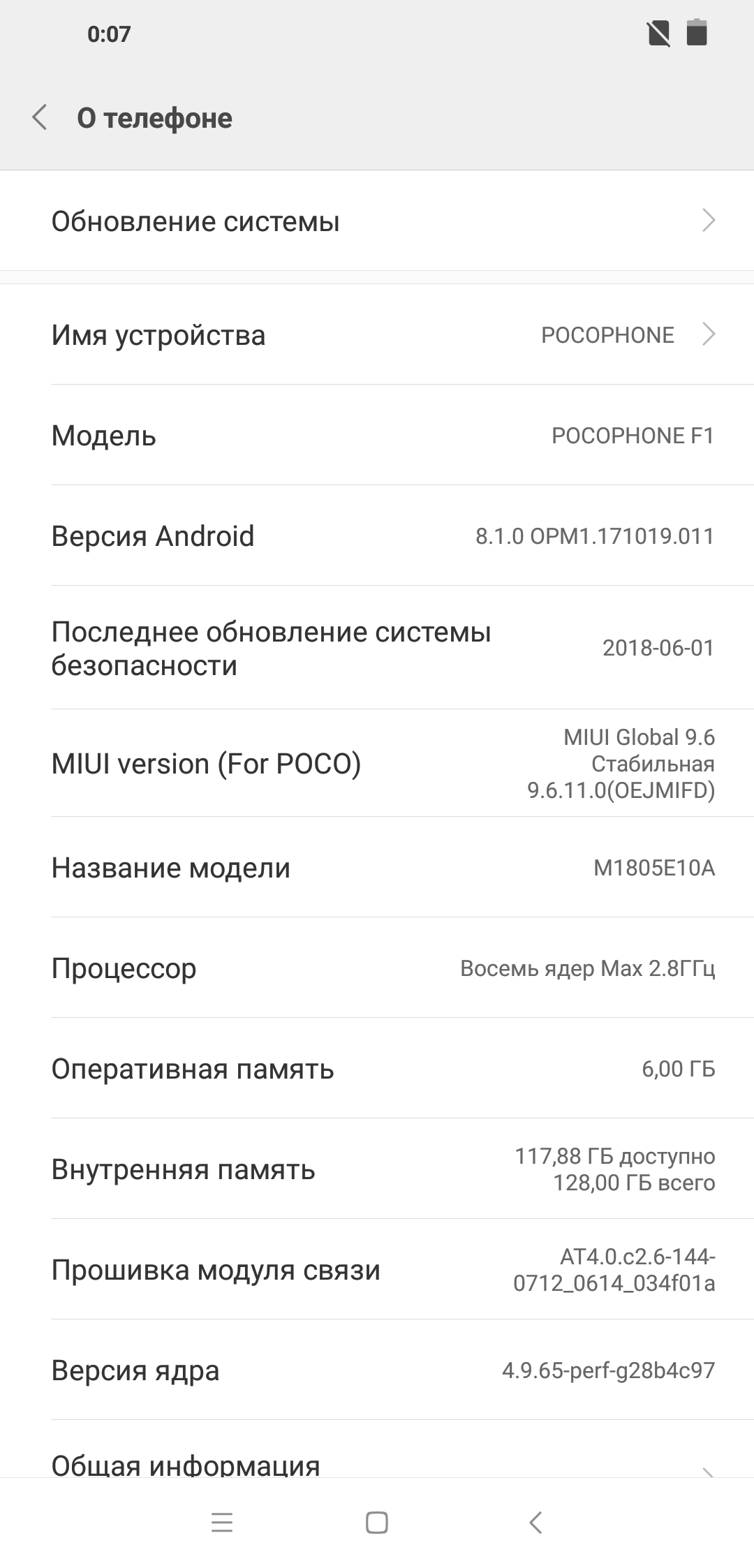
Task: Open Общая информация
Action: tap(377, 1463)
